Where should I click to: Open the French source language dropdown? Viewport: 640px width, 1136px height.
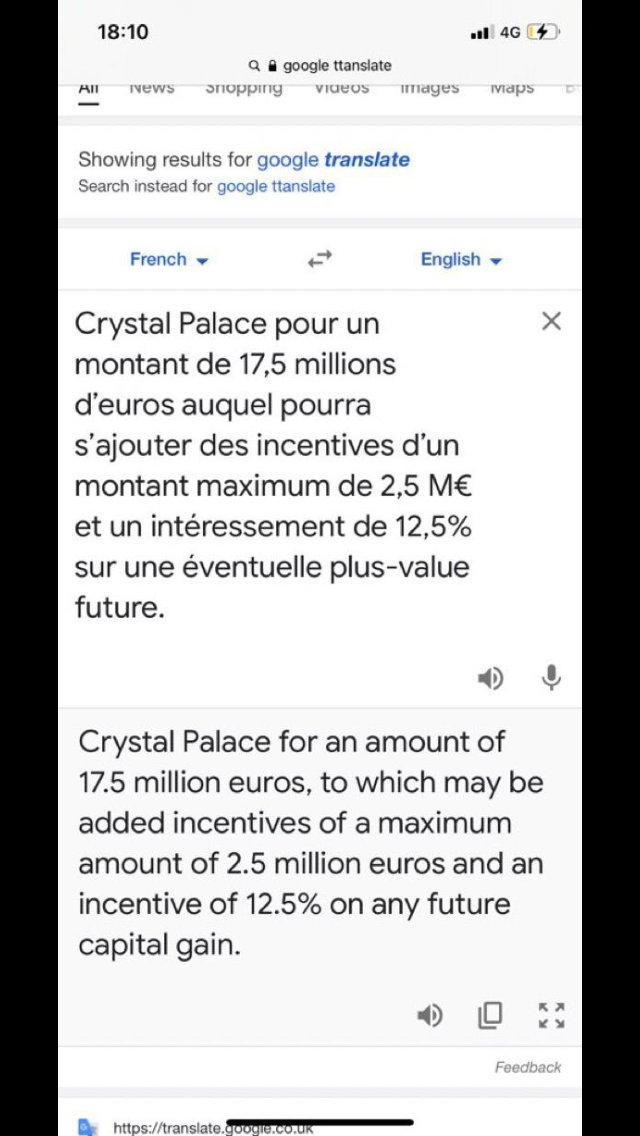click(x=168, y=260)
